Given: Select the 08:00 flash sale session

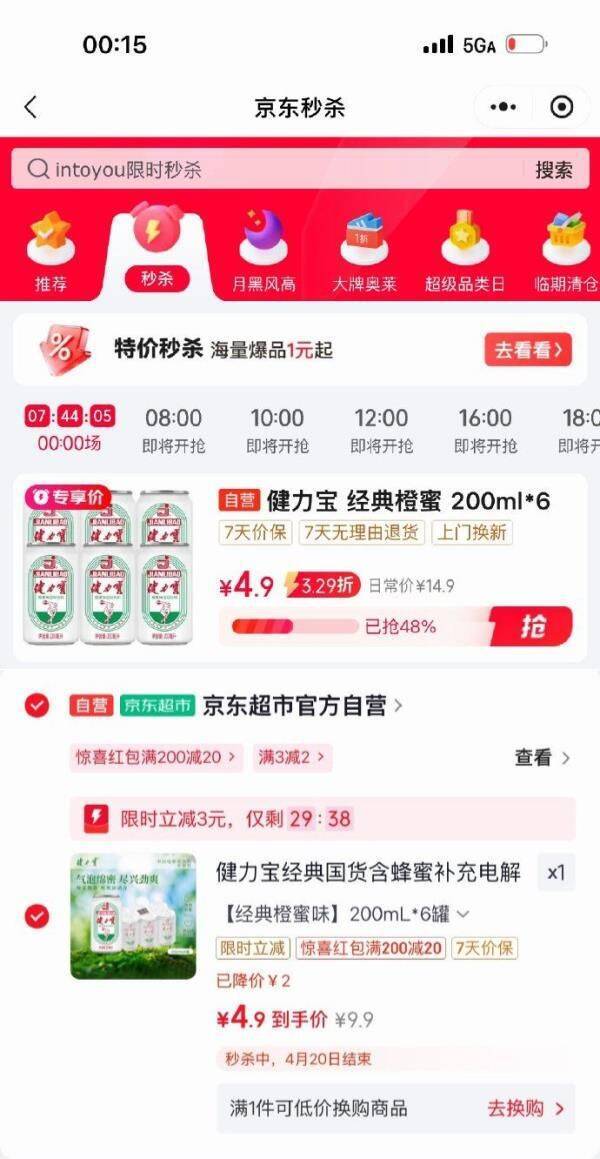Looking at the screenshot, I should pos(173,429).
